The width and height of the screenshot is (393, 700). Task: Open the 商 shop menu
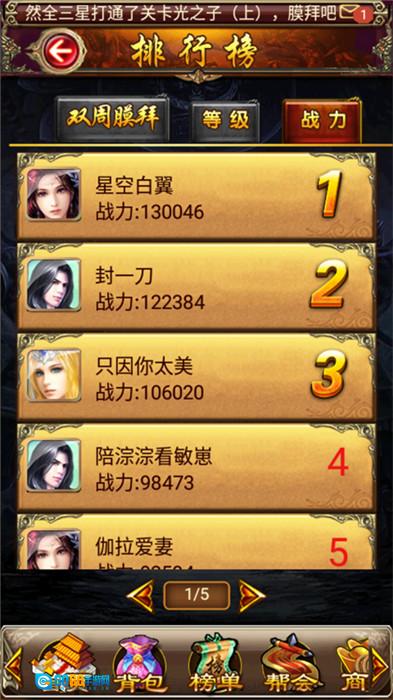[354, 665]
